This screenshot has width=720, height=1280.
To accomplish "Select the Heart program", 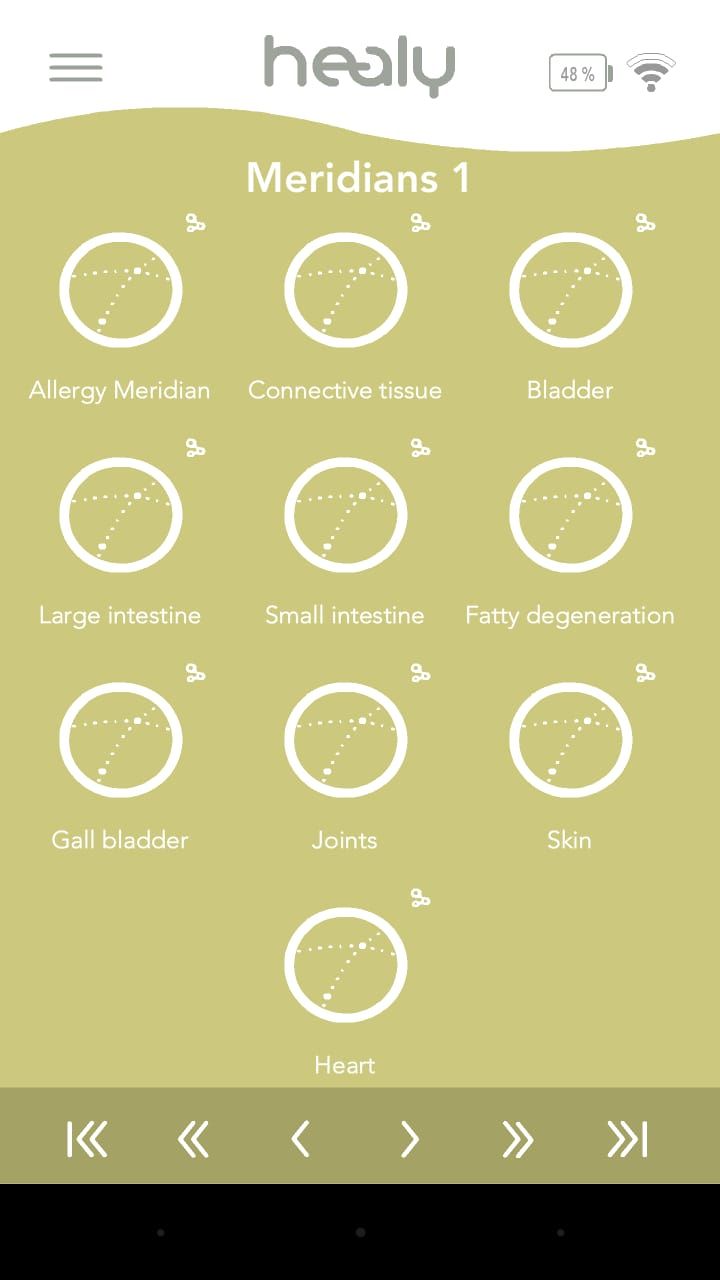I will click(345, 966).
